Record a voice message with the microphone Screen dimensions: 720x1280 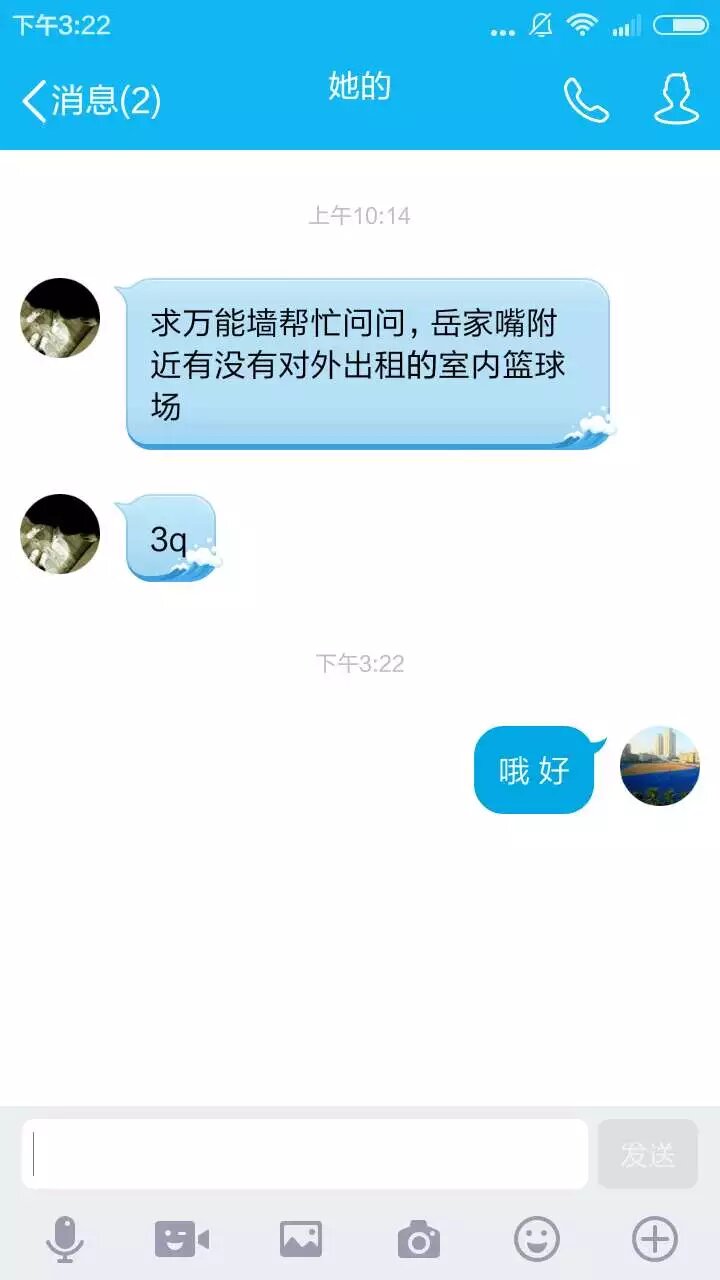[65, 1240]
